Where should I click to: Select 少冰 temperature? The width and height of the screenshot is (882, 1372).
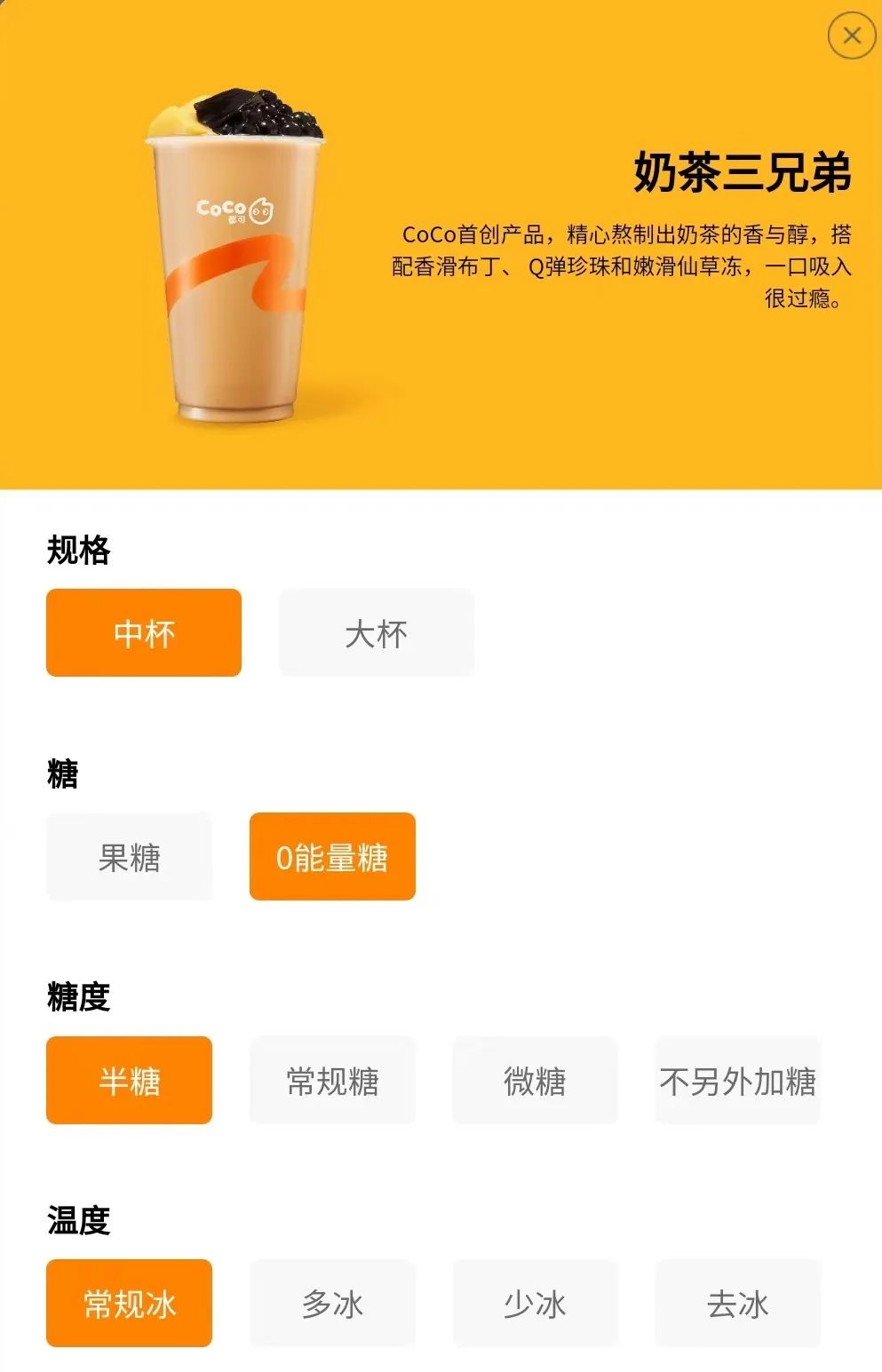coord(535,1304)
